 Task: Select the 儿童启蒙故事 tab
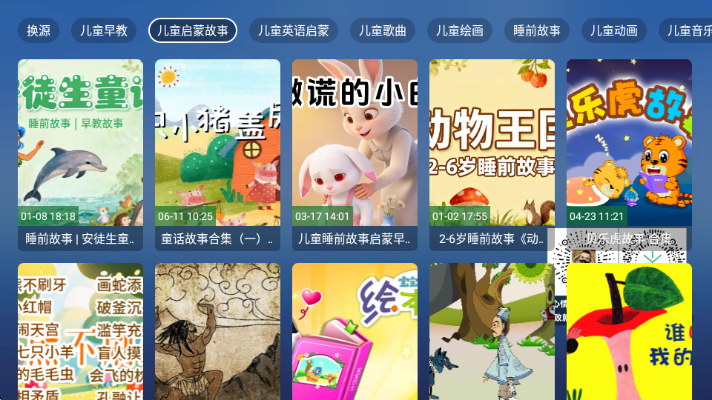[x=193, y=30]
